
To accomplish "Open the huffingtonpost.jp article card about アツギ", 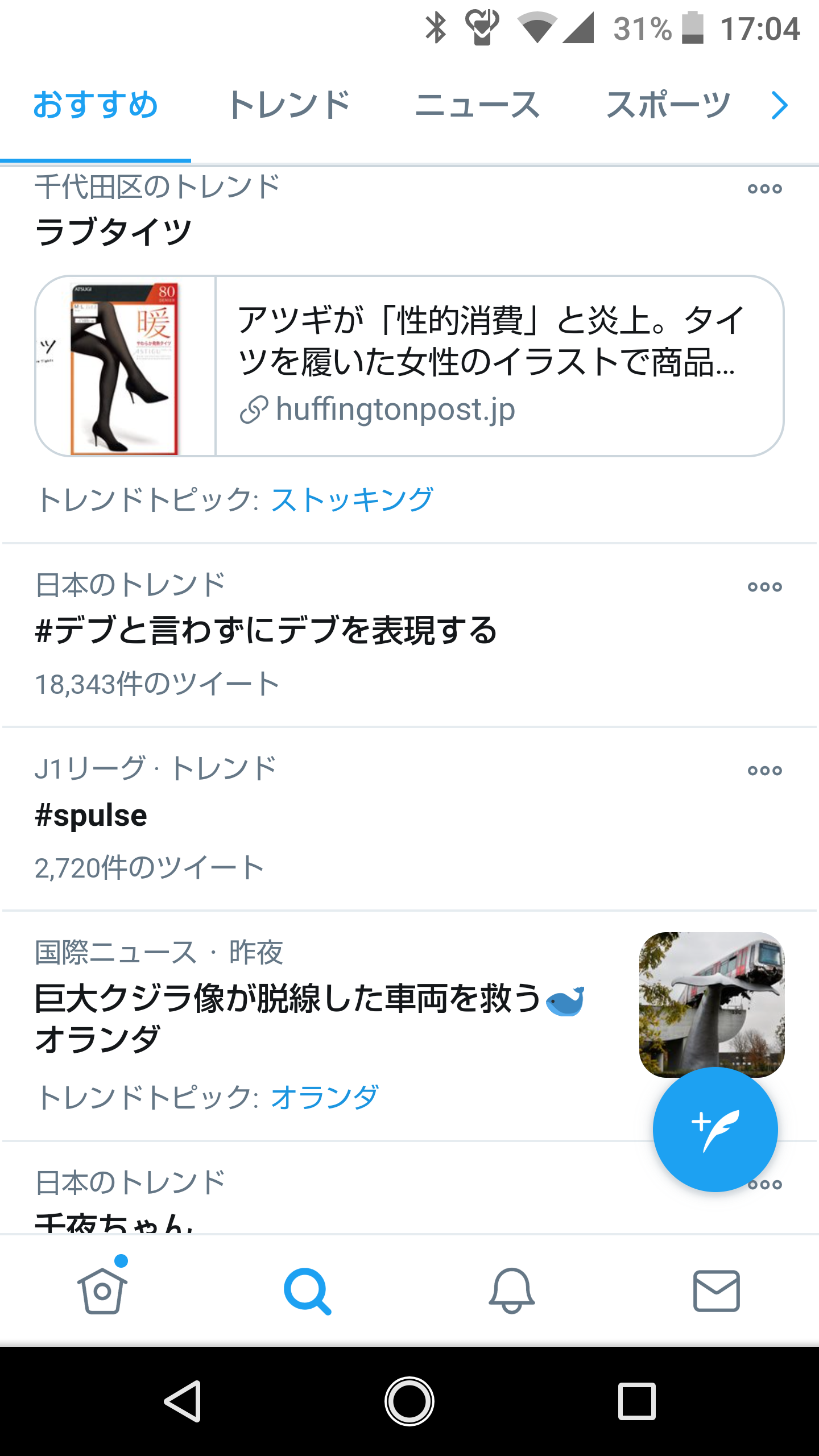I will pyautogui.click(x=409, y=366).
